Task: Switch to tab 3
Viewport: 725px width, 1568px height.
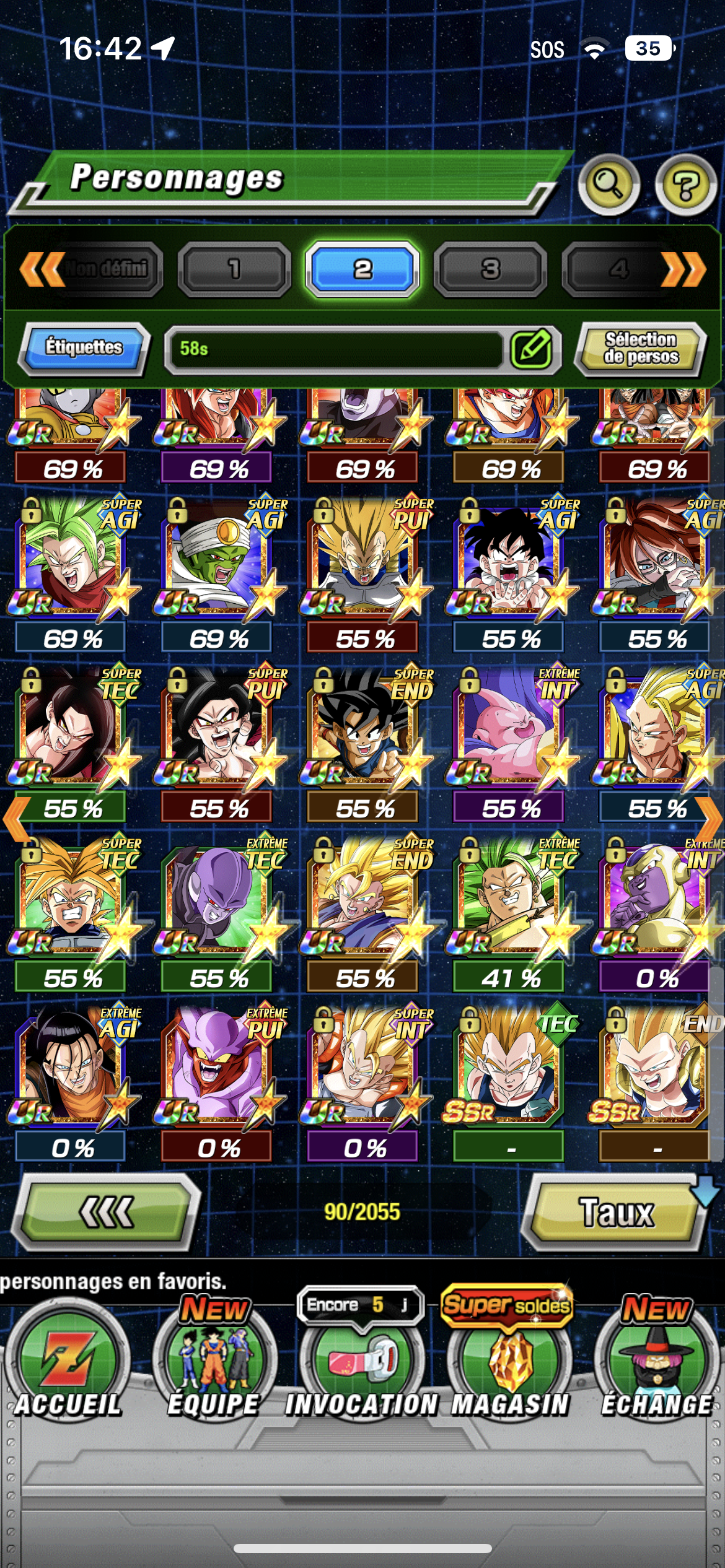Action: pyautogui.click(x=490, y=269)
